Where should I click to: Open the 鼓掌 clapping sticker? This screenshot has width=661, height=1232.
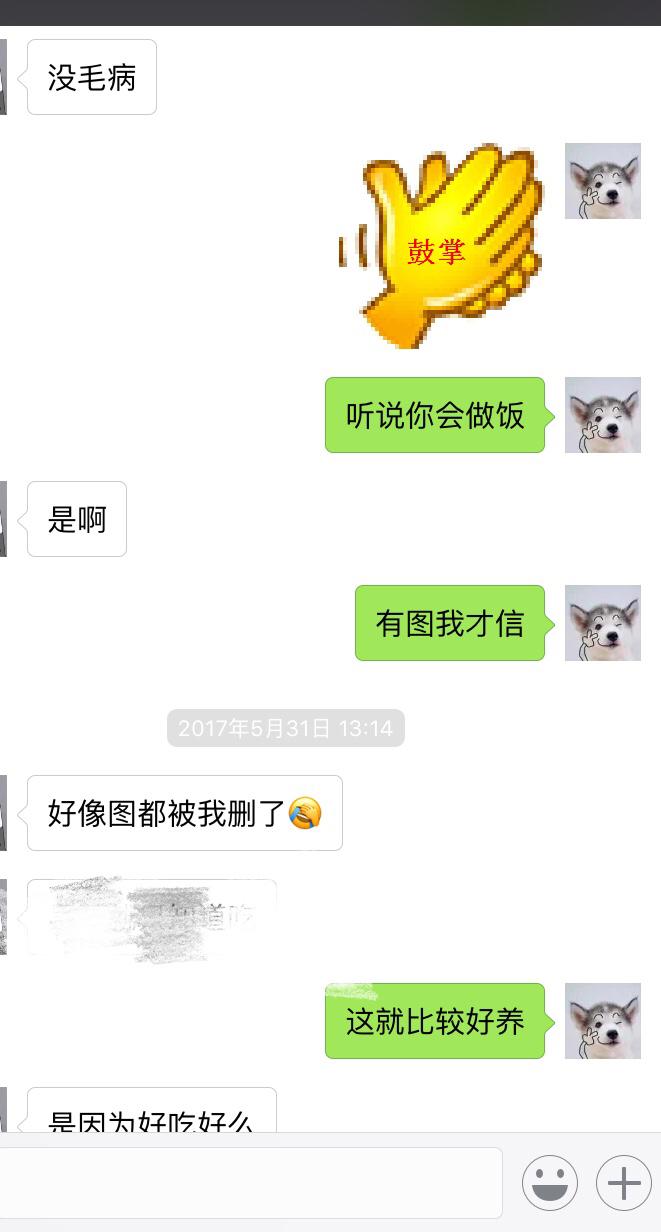tap(442, 248)
